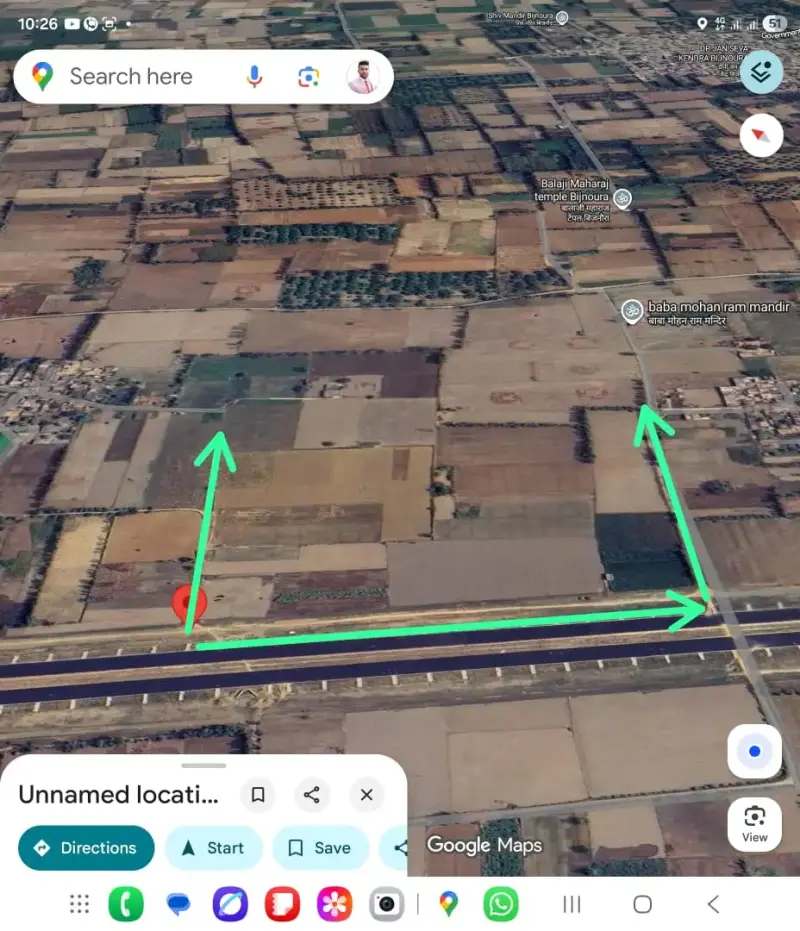The height and width of the screenshot is (931, 800).
Task: Save this place with the Save chip
Action: [320, 848]
